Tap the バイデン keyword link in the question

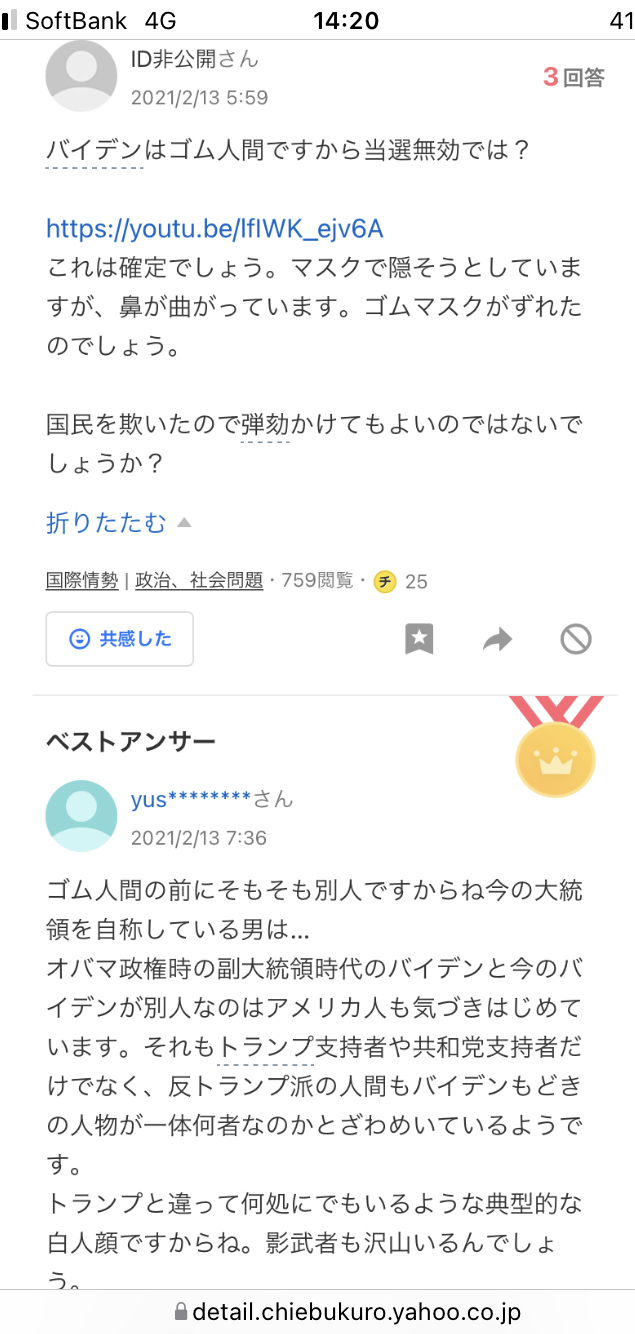[94, 151]
